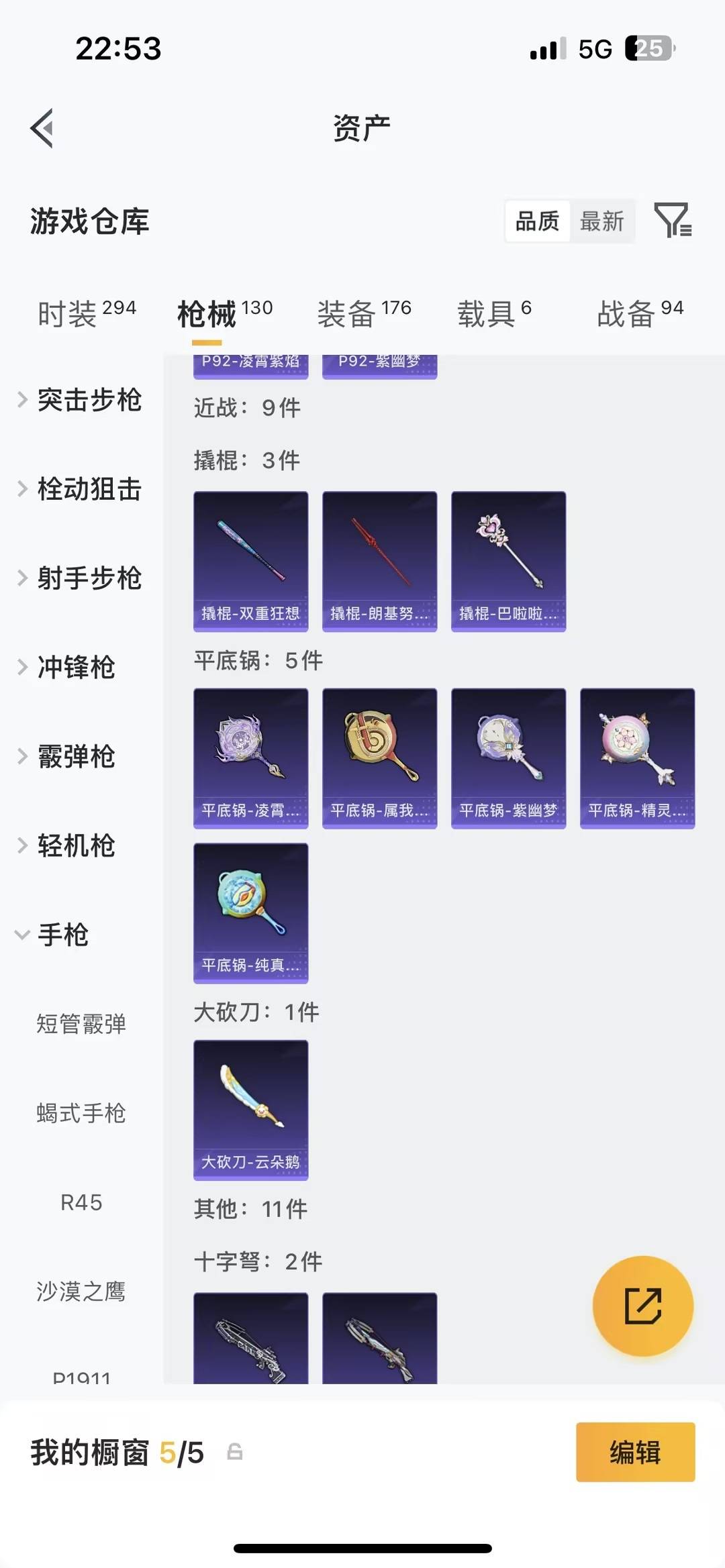Expand the 冲锋枪 category
Screen dimensions: 725x1568
coord(74,668)
